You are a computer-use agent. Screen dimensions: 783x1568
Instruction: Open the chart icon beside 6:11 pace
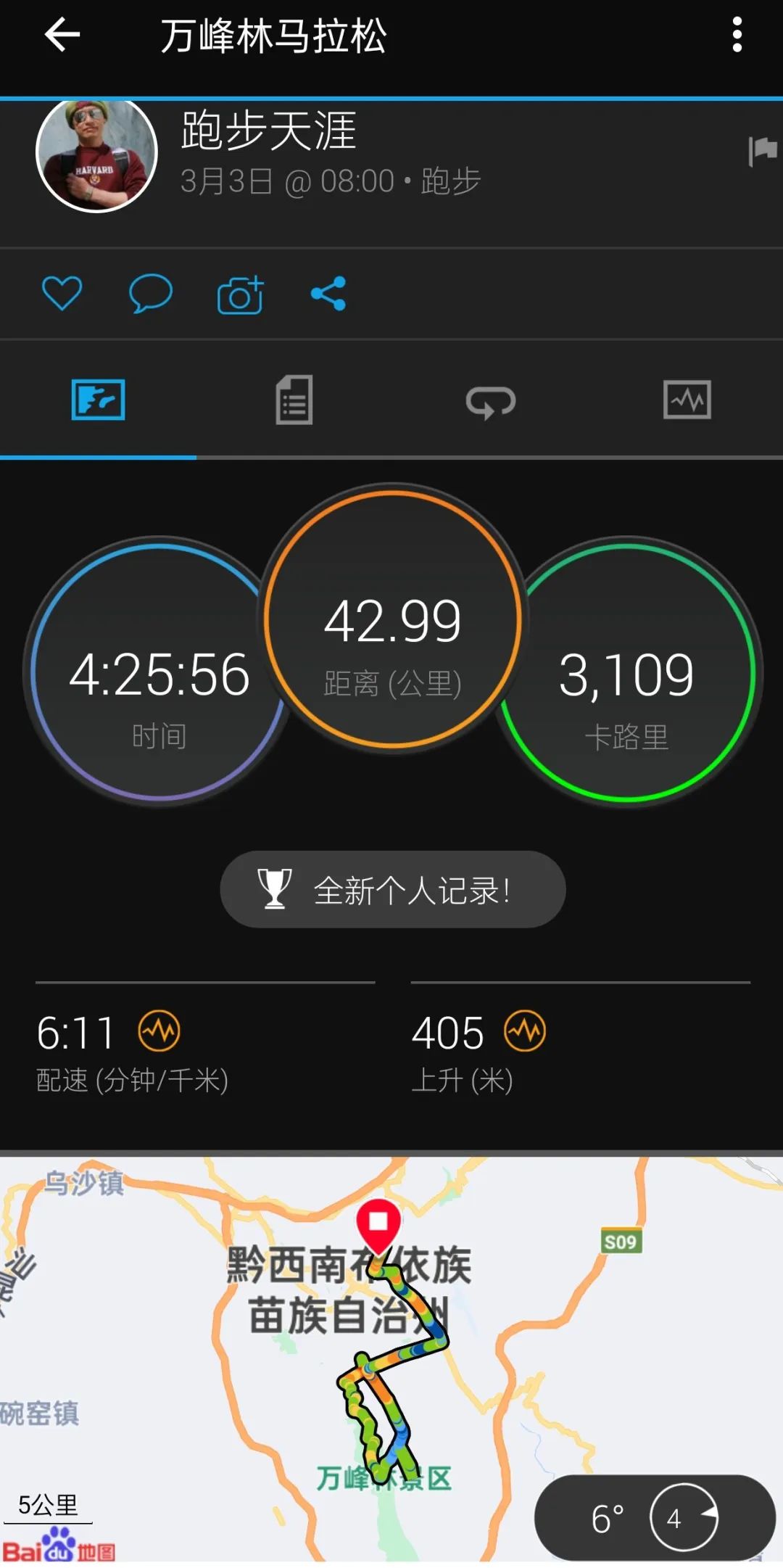coord(159,1031)
